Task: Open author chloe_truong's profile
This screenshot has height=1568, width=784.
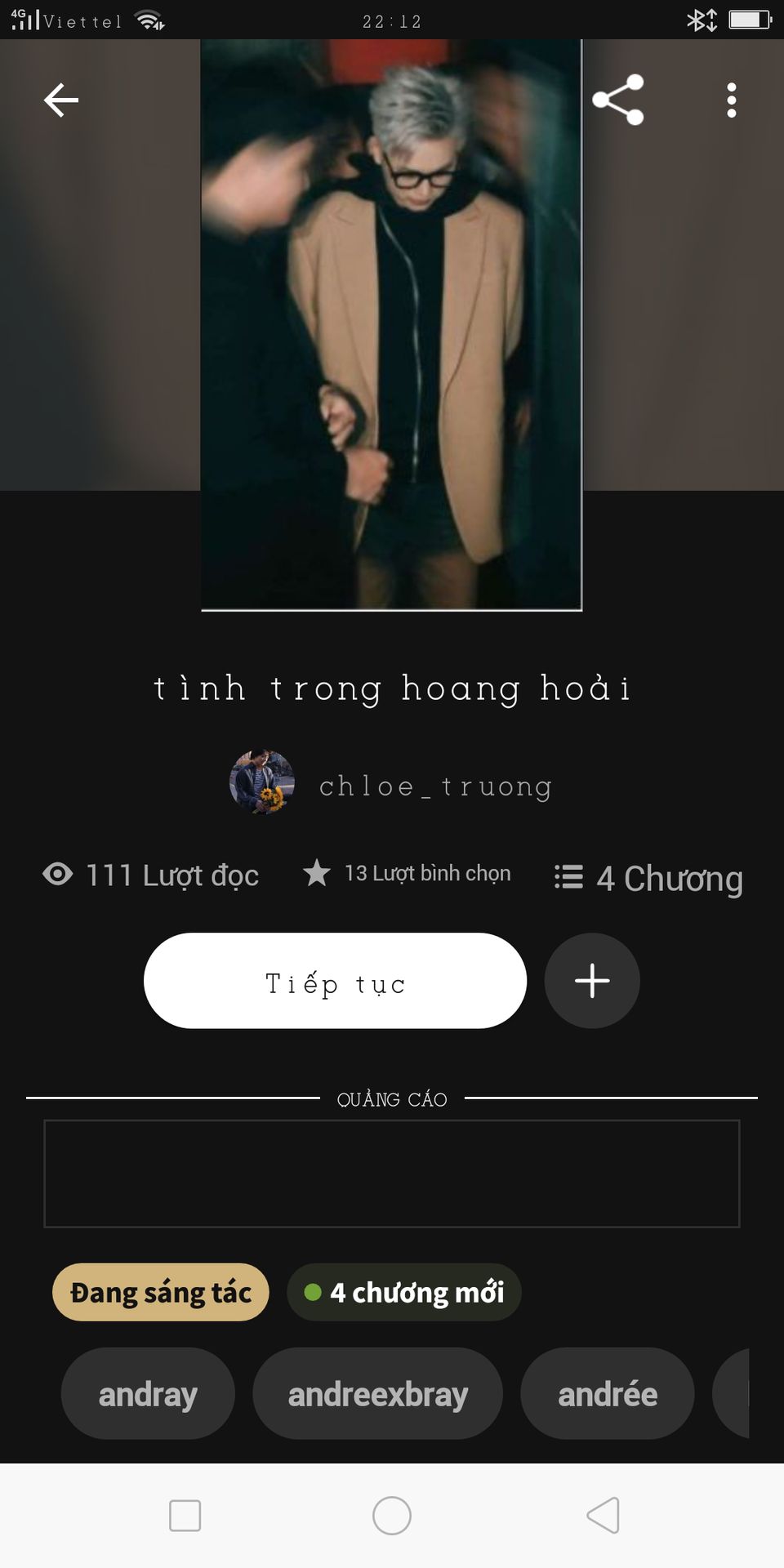Action: (x=392, y=786)
